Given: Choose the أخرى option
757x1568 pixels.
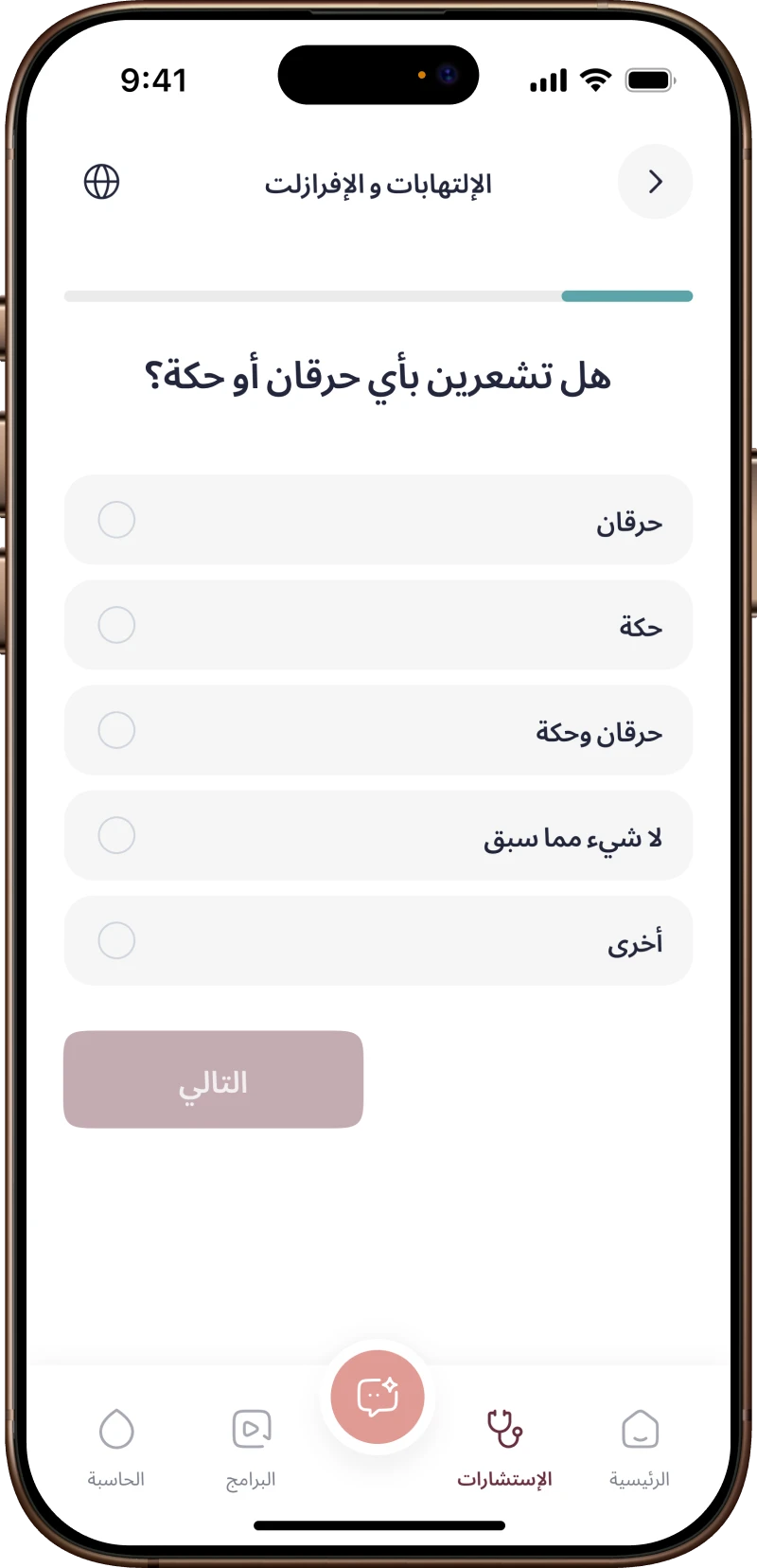Looking at the screenshot, I should 378,940.
